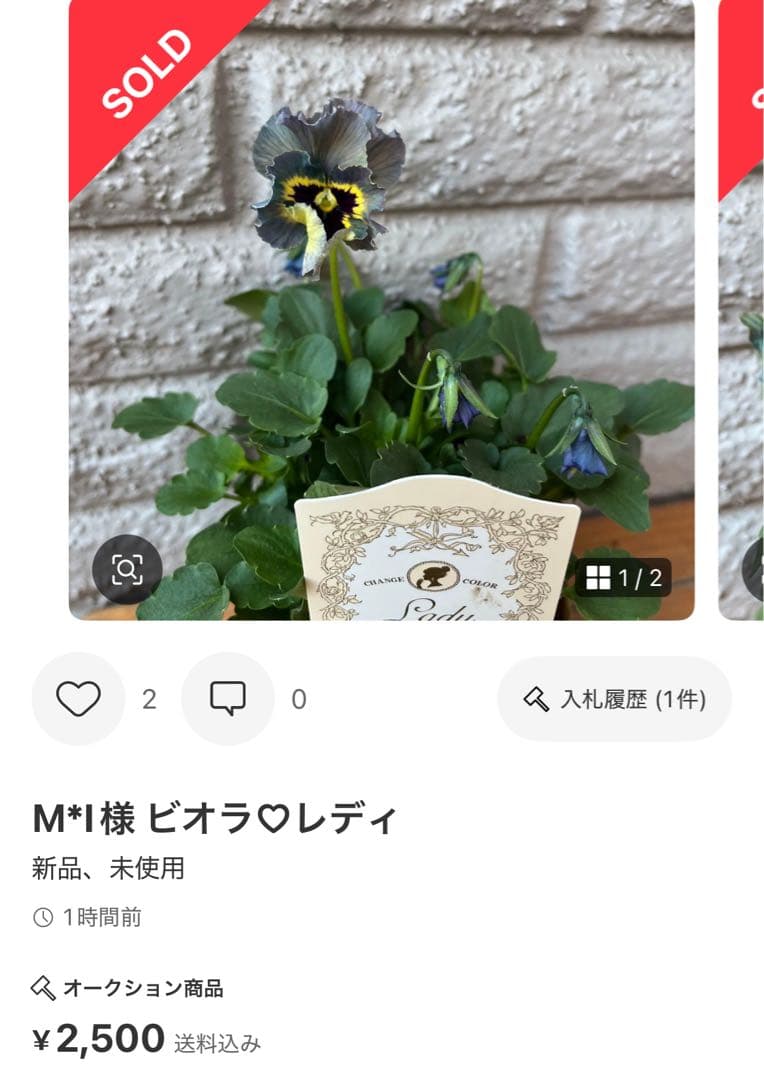
Task: Click the 送料込み shipping label
Action: pos(220,1043)
